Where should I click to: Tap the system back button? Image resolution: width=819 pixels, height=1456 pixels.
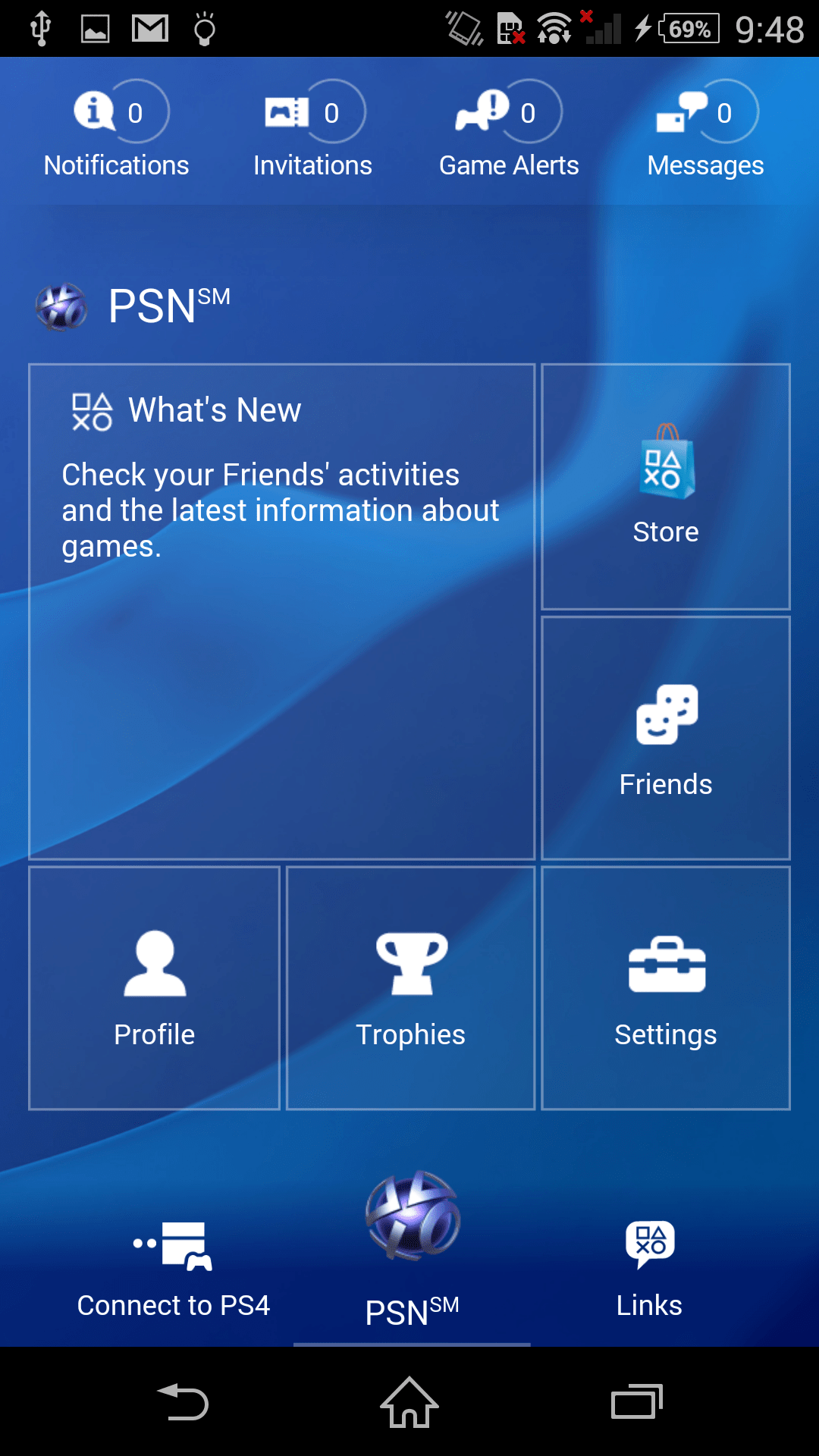pyautogui.click(x=183, y=1401)
